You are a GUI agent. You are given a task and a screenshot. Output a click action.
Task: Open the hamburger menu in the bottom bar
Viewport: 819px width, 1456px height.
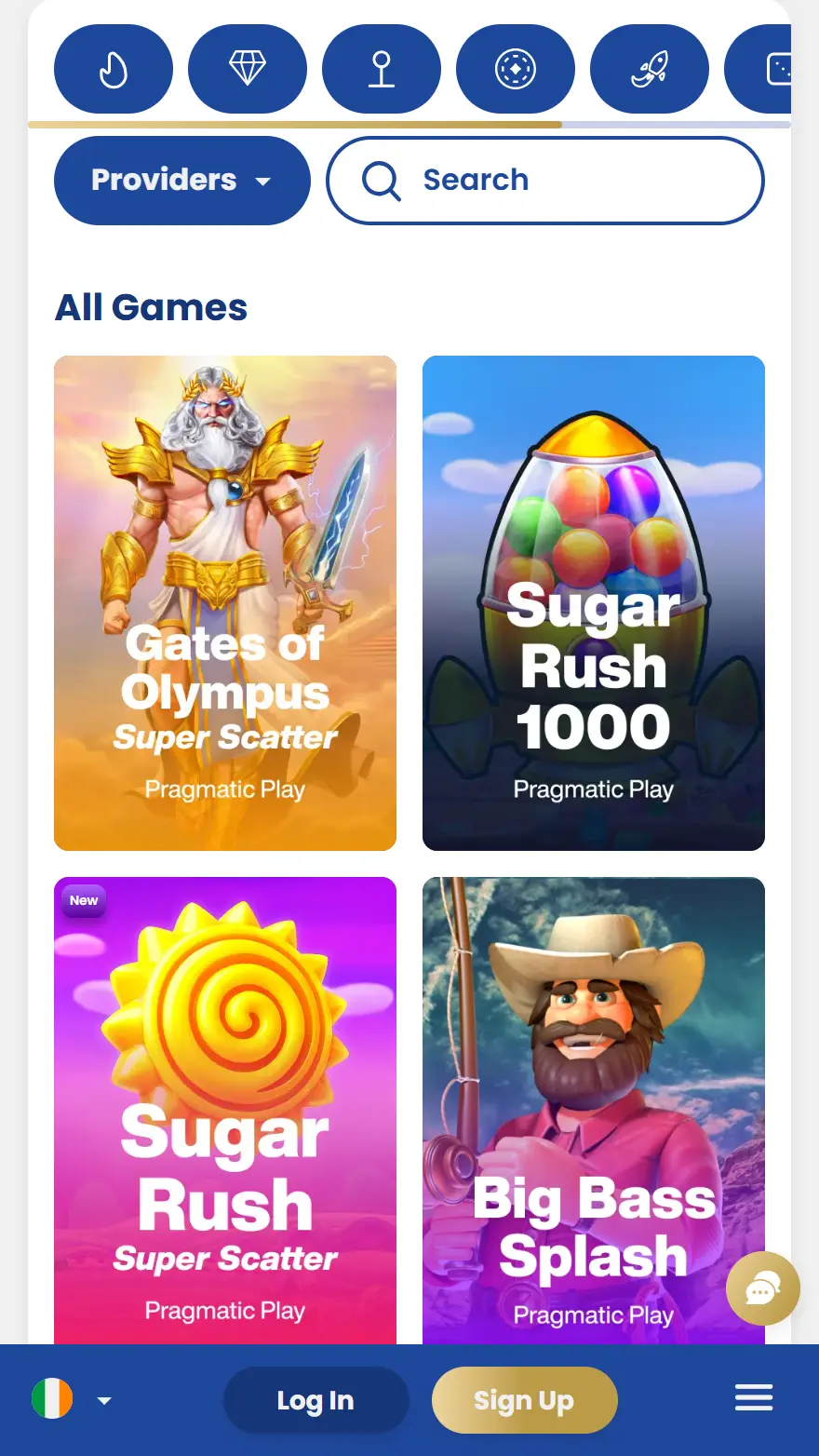[753, 1397]
